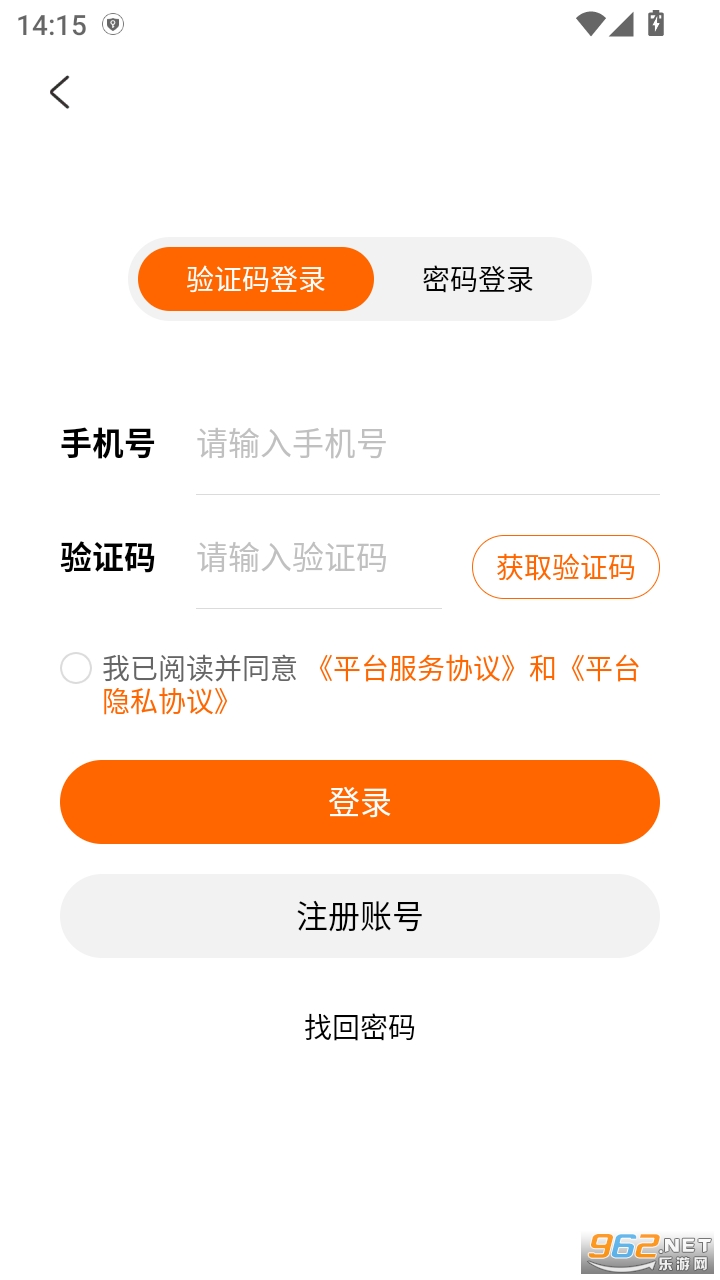Image resolution: width=720 pixels, height=1280 pixels.
Task: Click the 注册账号 registration button
Action: pos(360,915)
